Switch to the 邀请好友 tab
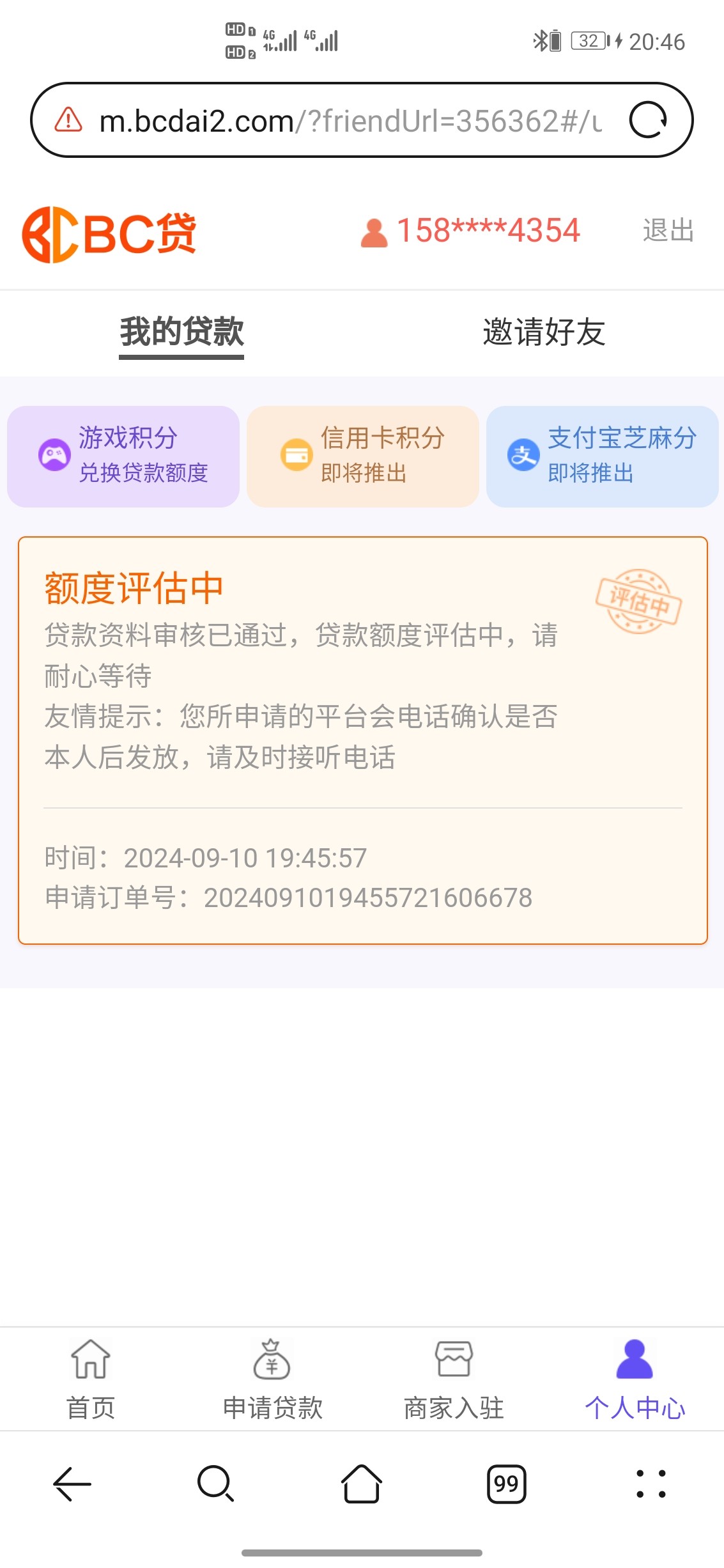 click(x=544, y=332)
